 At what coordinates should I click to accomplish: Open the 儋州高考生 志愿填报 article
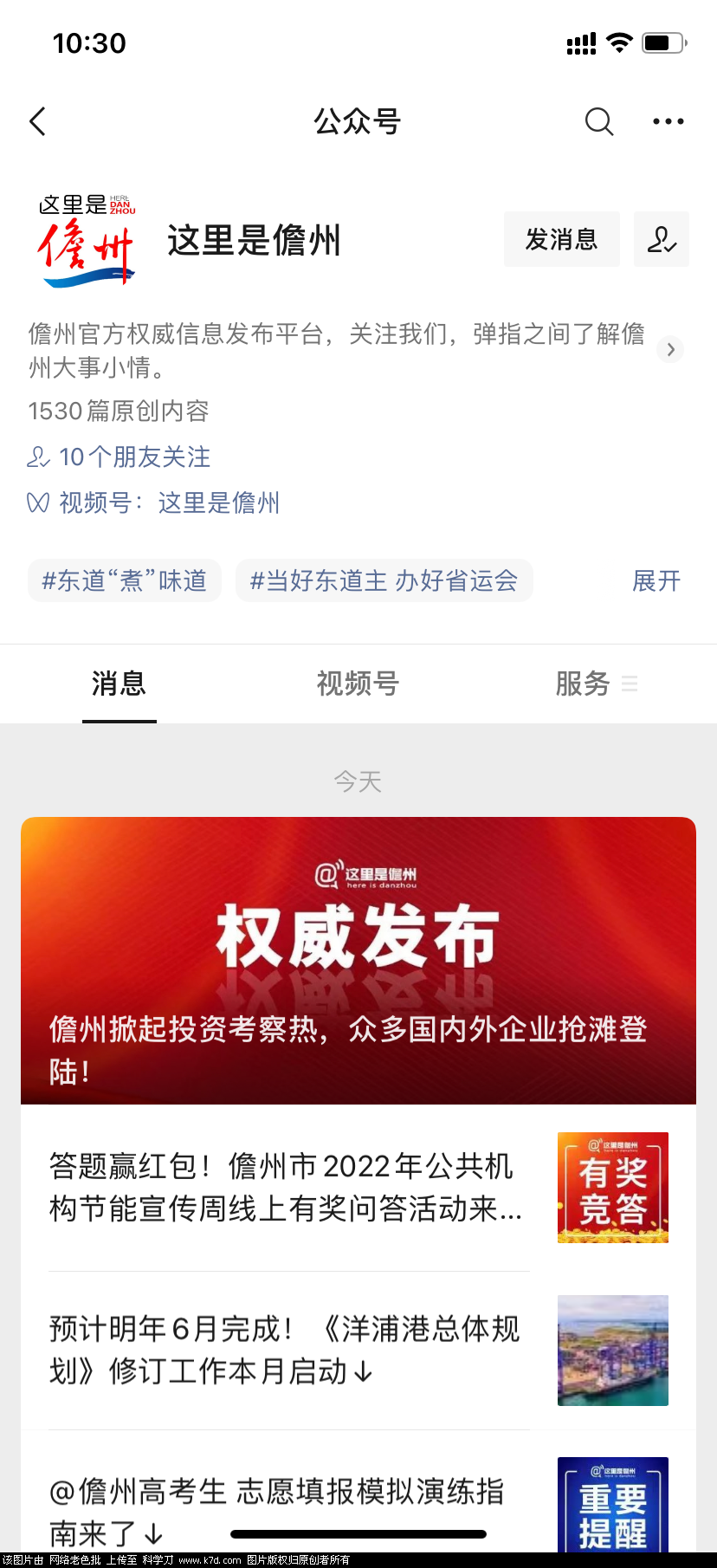point(277,1507)
